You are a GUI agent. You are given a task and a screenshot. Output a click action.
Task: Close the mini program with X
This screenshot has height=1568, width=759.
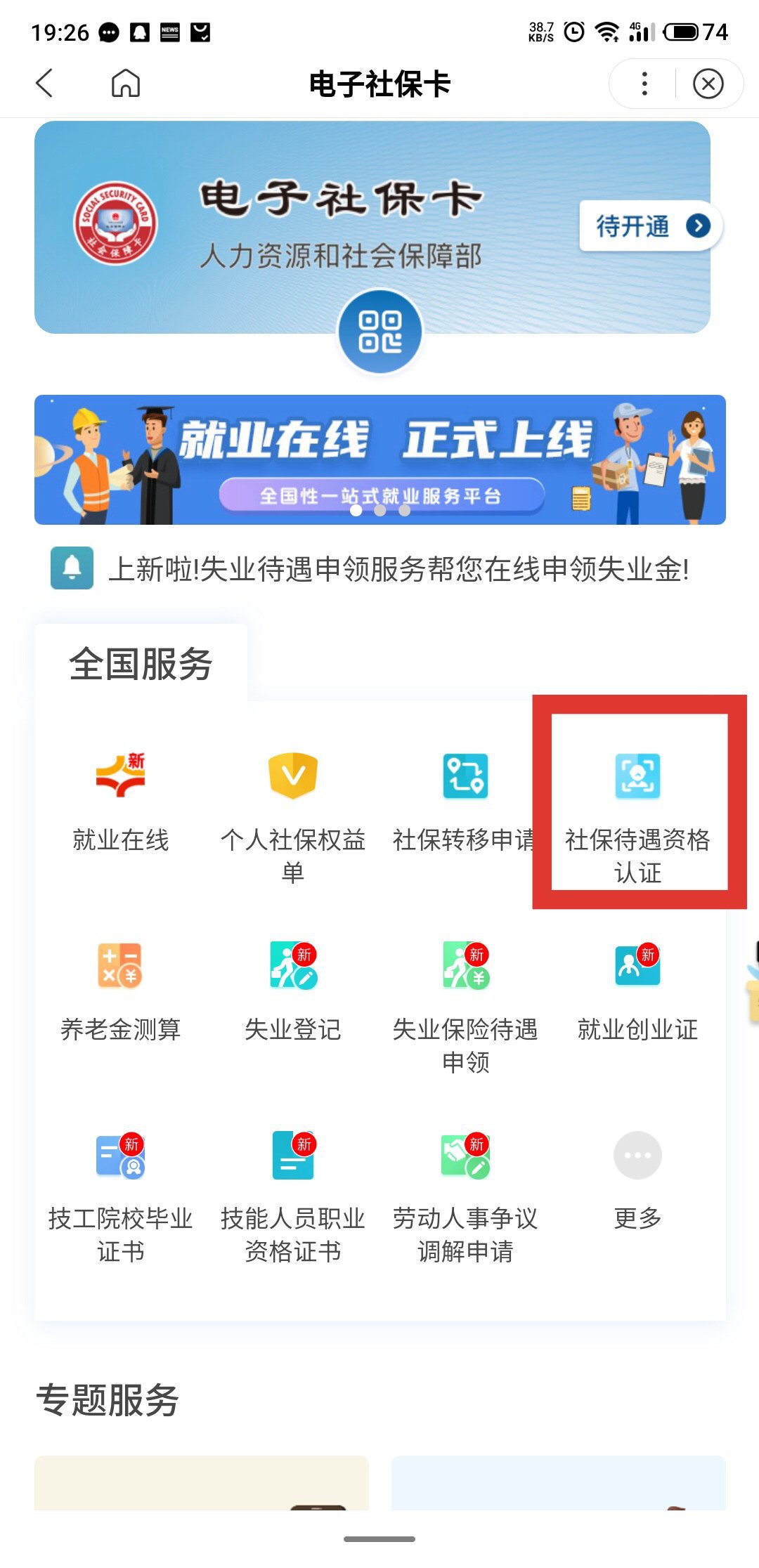tap(708, 84)
